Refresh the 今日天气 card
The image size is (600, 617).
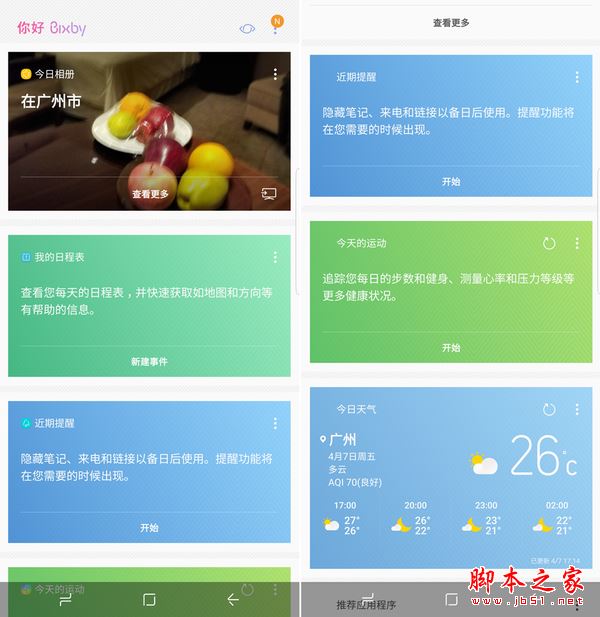pyautogui.click(x=549, y=409)
